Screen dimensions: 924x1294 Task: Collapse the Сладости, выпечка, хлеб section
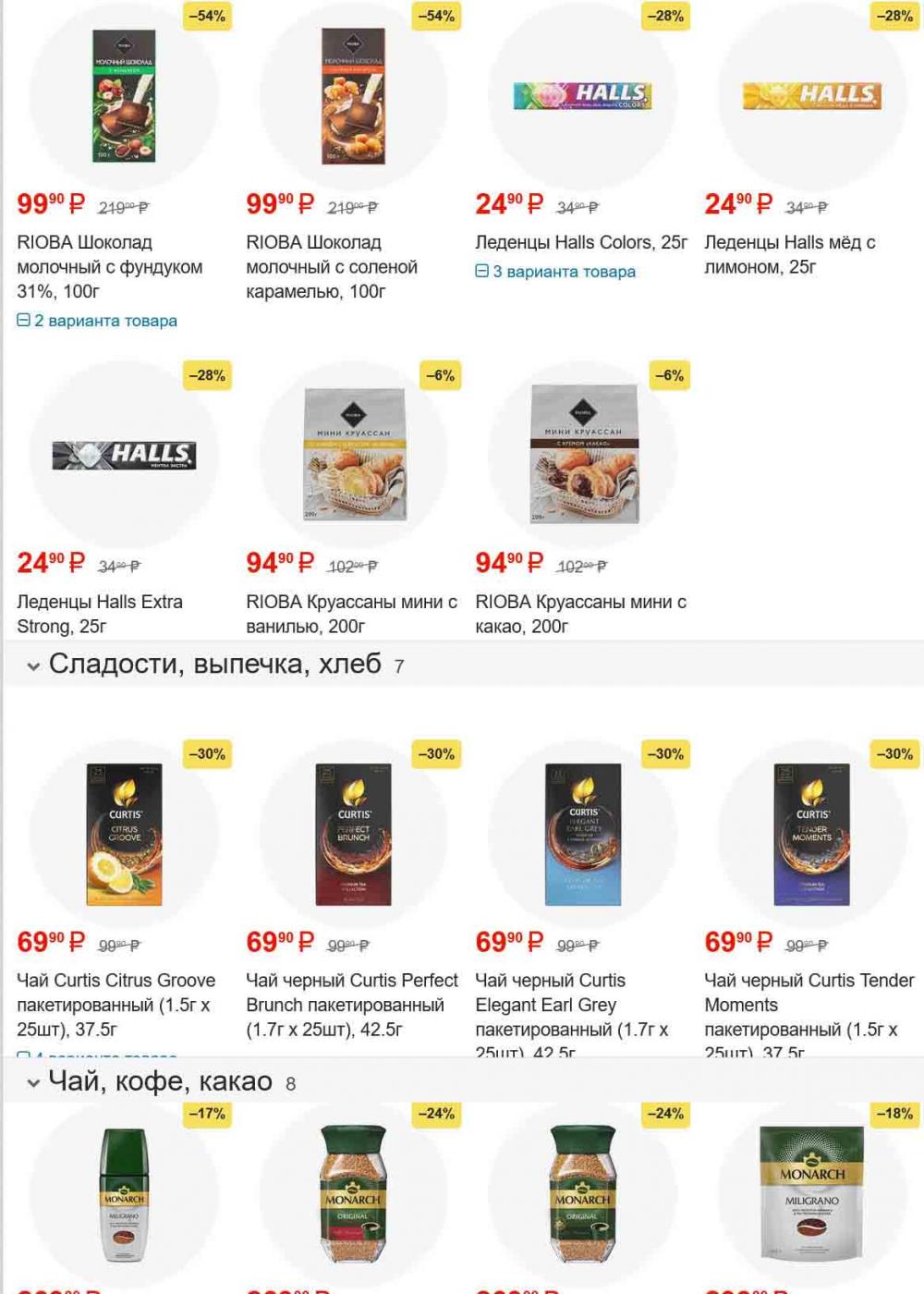(x=33, y=665)
